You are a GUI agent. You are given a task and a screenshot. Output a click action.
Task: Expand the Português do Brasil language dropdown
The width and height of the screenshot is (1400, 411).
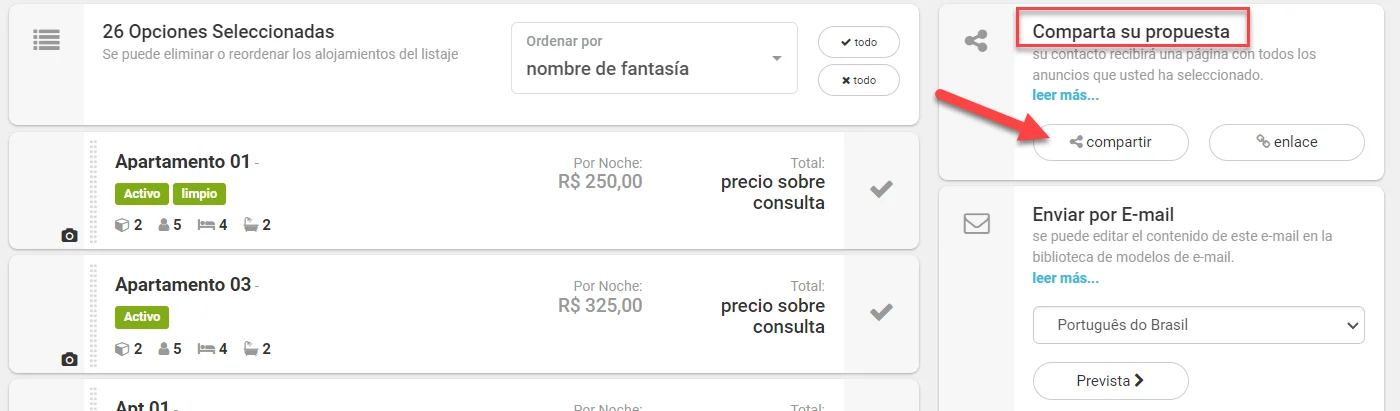click(x=1198, y=325)
